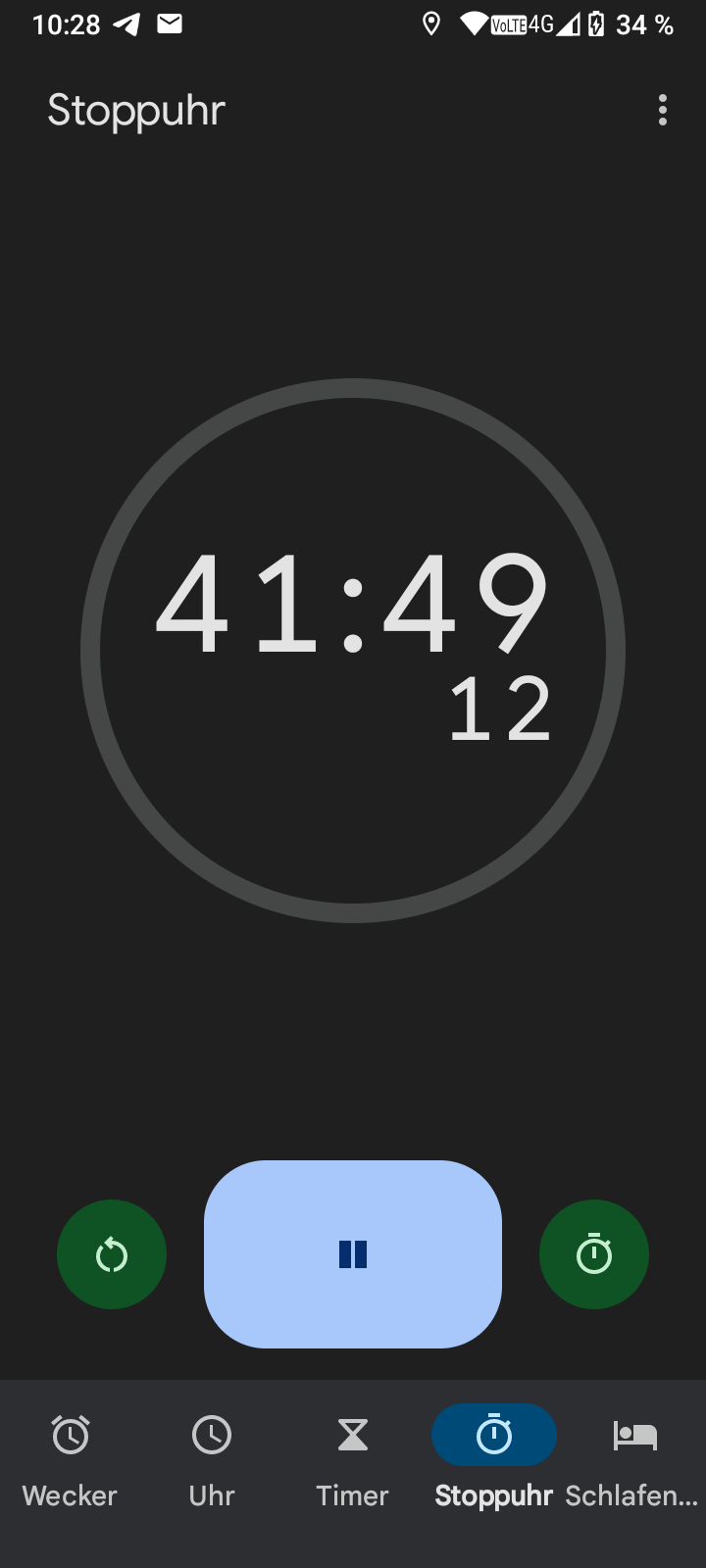706x1568 pixels.
Task: Open the Timer tab
Action: point(353,1460)
